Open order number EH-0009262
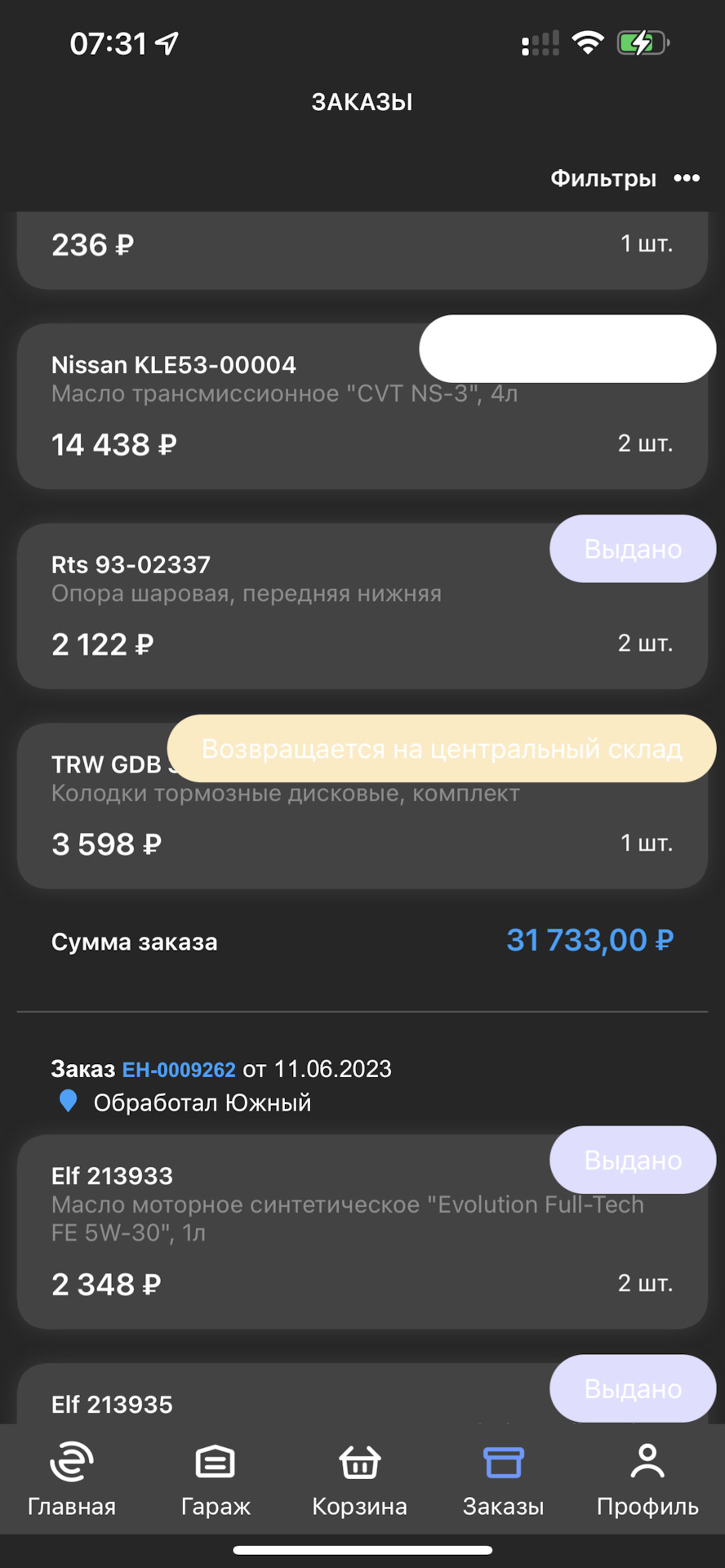 pos(179,1069)
